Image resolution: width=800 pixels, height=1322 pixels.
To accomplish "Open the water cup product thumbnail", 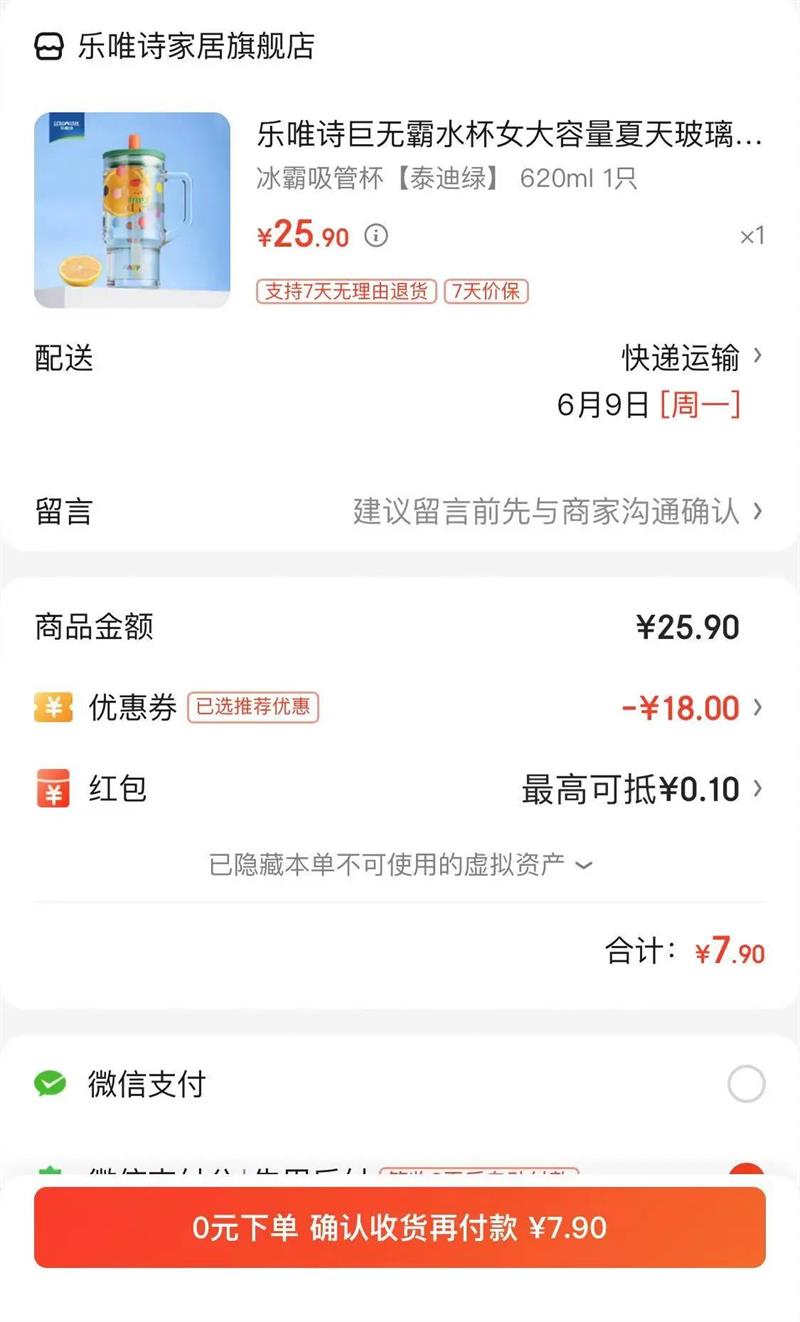I will tap(132, 210).
